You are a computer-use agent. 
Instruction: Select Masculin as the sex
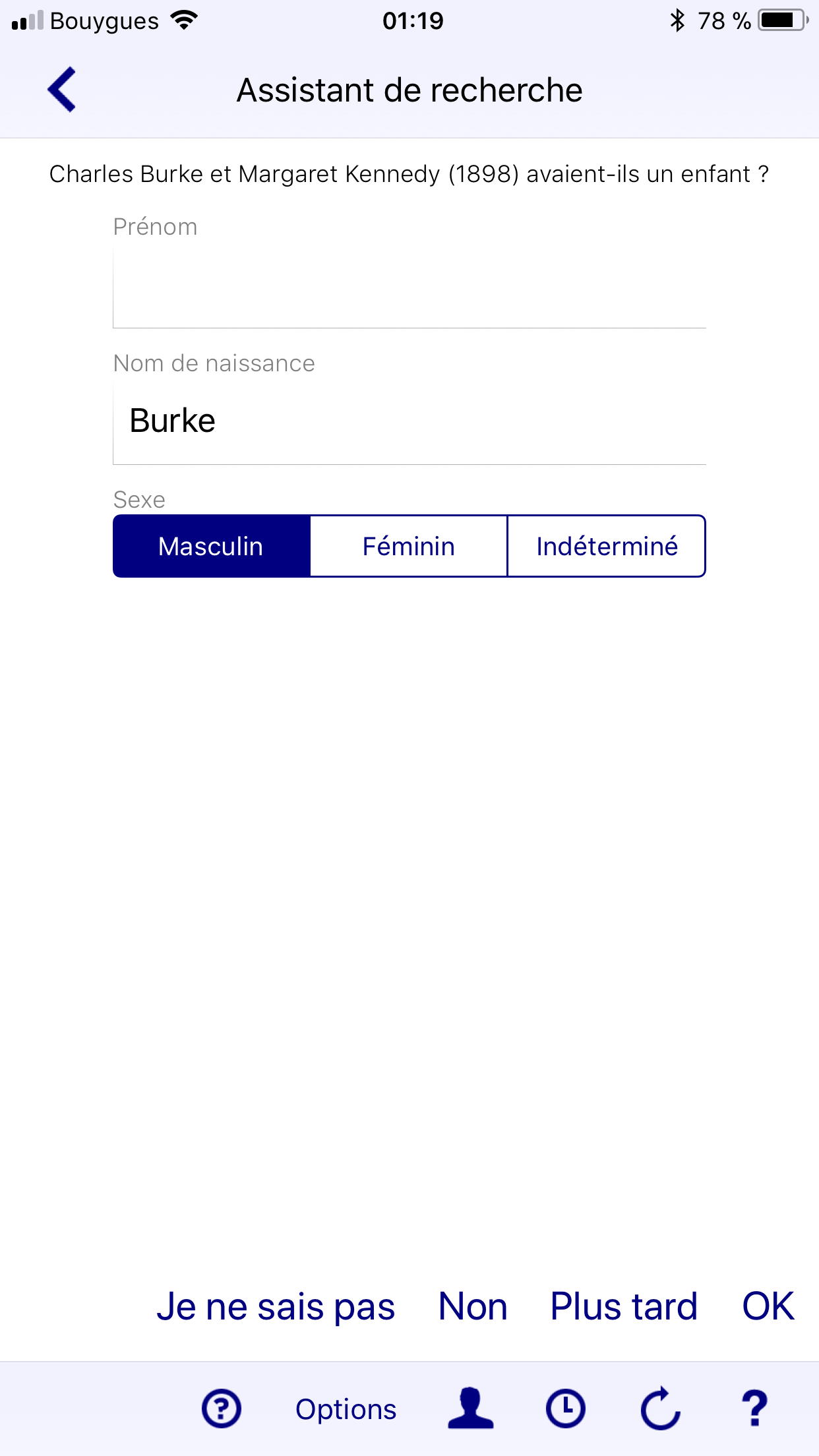(211, 546)
